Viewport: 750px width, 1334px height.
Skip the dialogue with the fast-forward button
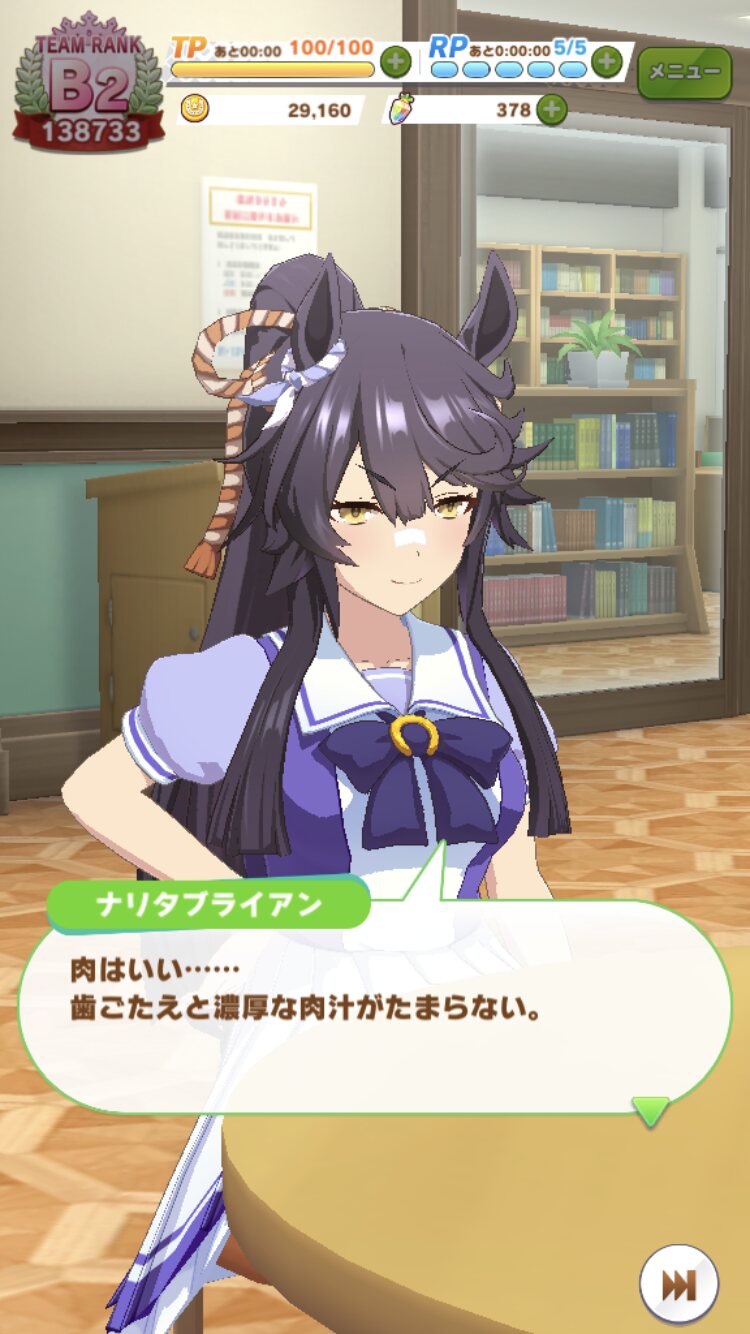(679, 1285)
